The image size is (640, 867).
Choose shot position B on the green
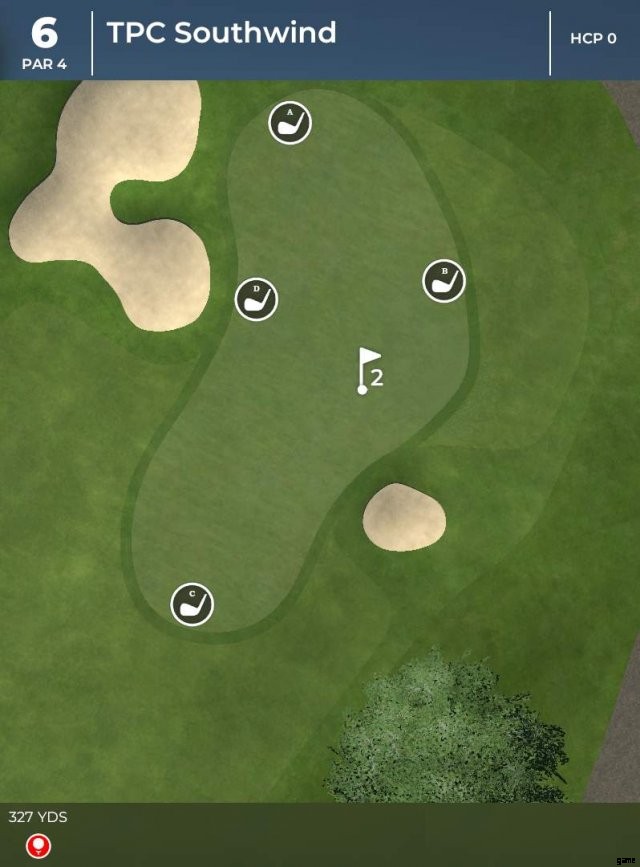click(x=444, y=281)
